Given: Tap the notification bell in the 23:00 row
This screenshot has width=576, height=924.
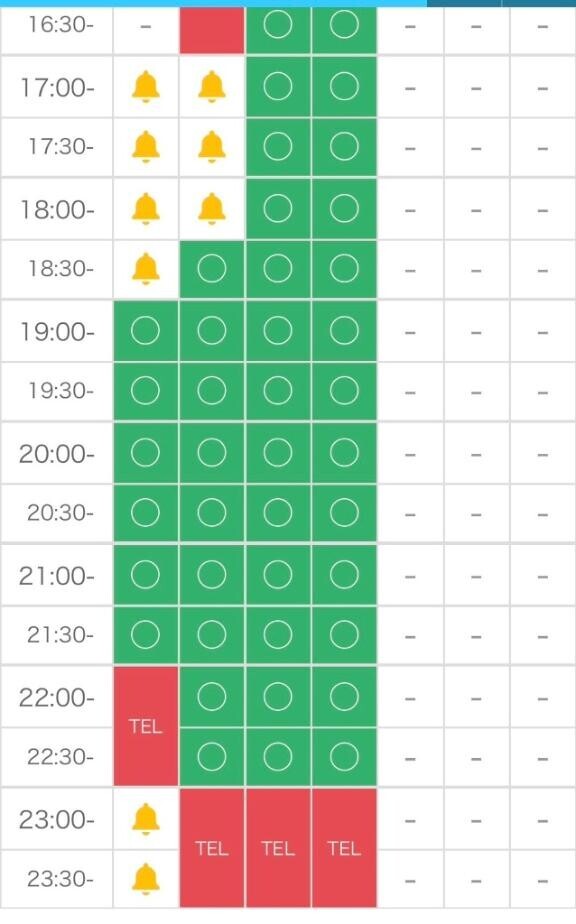Looking at the screenshot, I should click(x=145, y=819).
